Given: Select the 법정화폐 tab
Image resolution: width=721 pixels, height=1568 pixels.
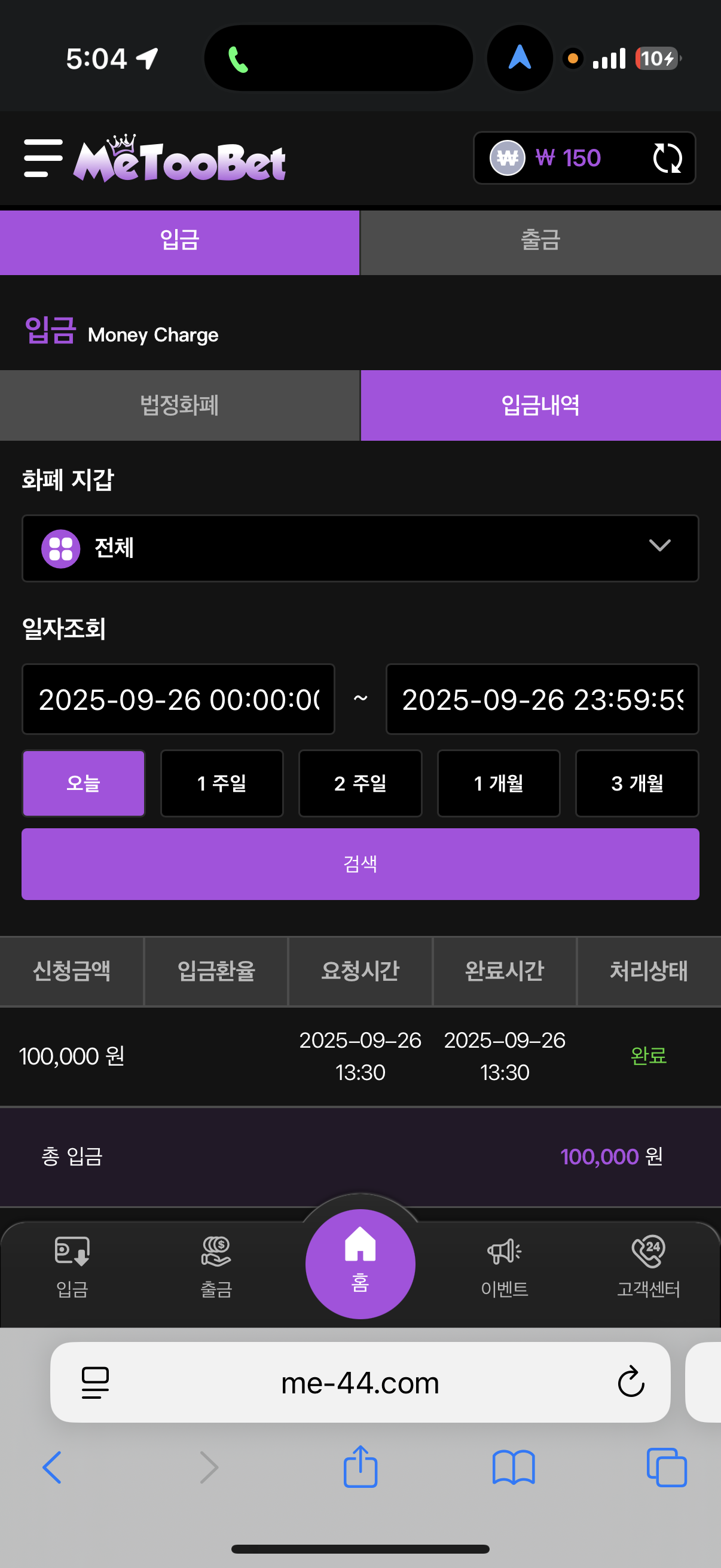Looking at the screenshot, I should point(179,405).
